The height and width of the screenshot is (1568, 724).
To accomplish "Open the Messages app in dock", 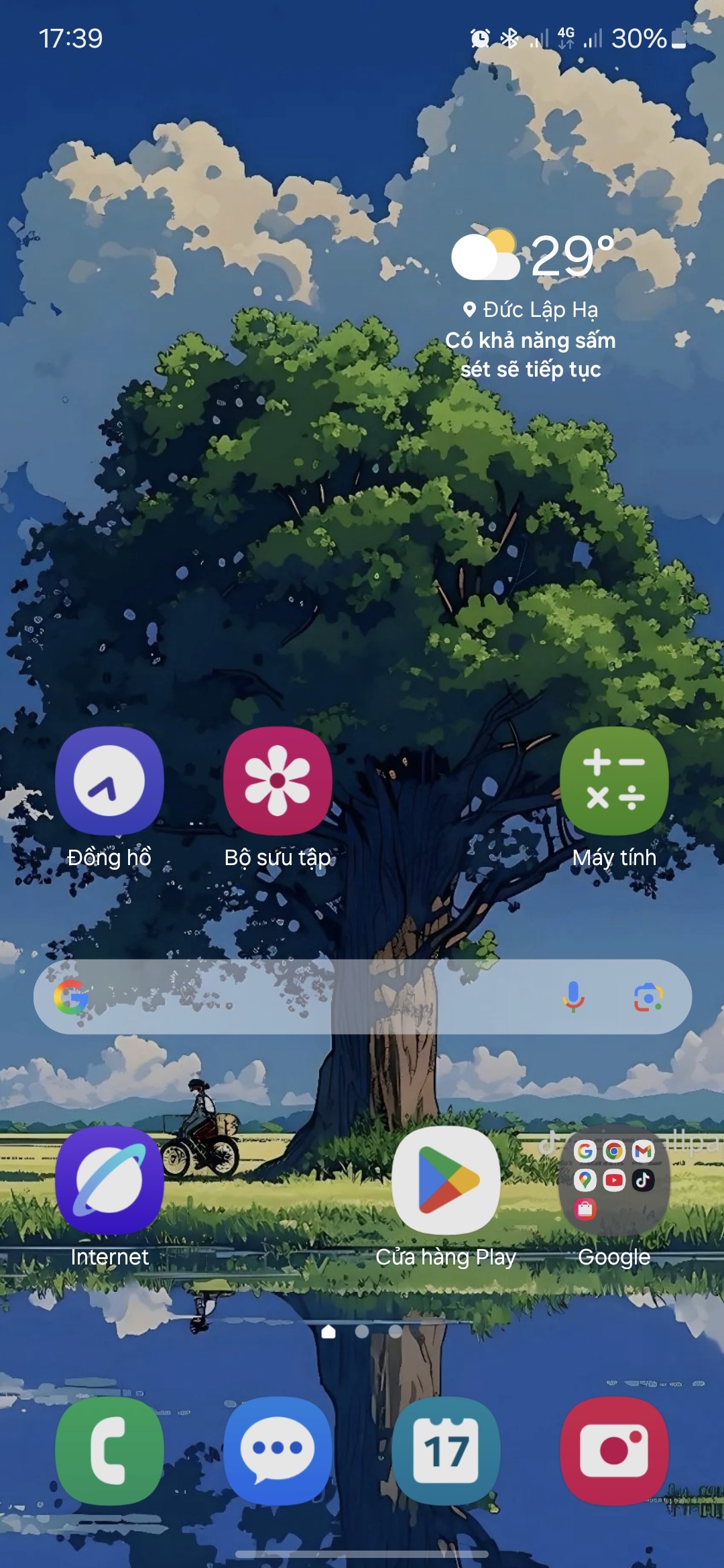I will pyautogui.click(x=278, y=1451).
